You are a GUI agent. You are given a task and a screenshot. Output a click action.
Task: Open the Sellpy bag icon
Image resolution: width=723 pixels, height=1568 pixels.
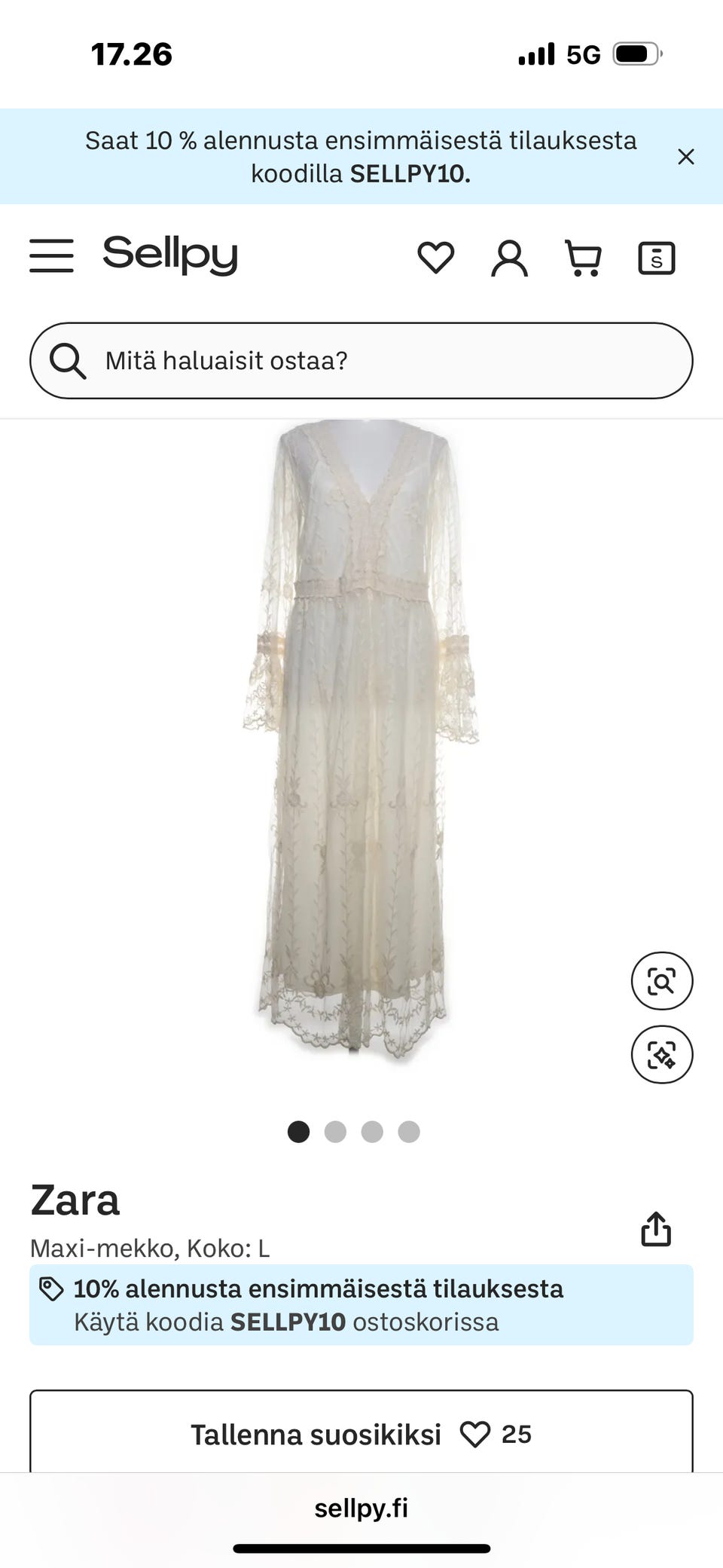[656, 258]
